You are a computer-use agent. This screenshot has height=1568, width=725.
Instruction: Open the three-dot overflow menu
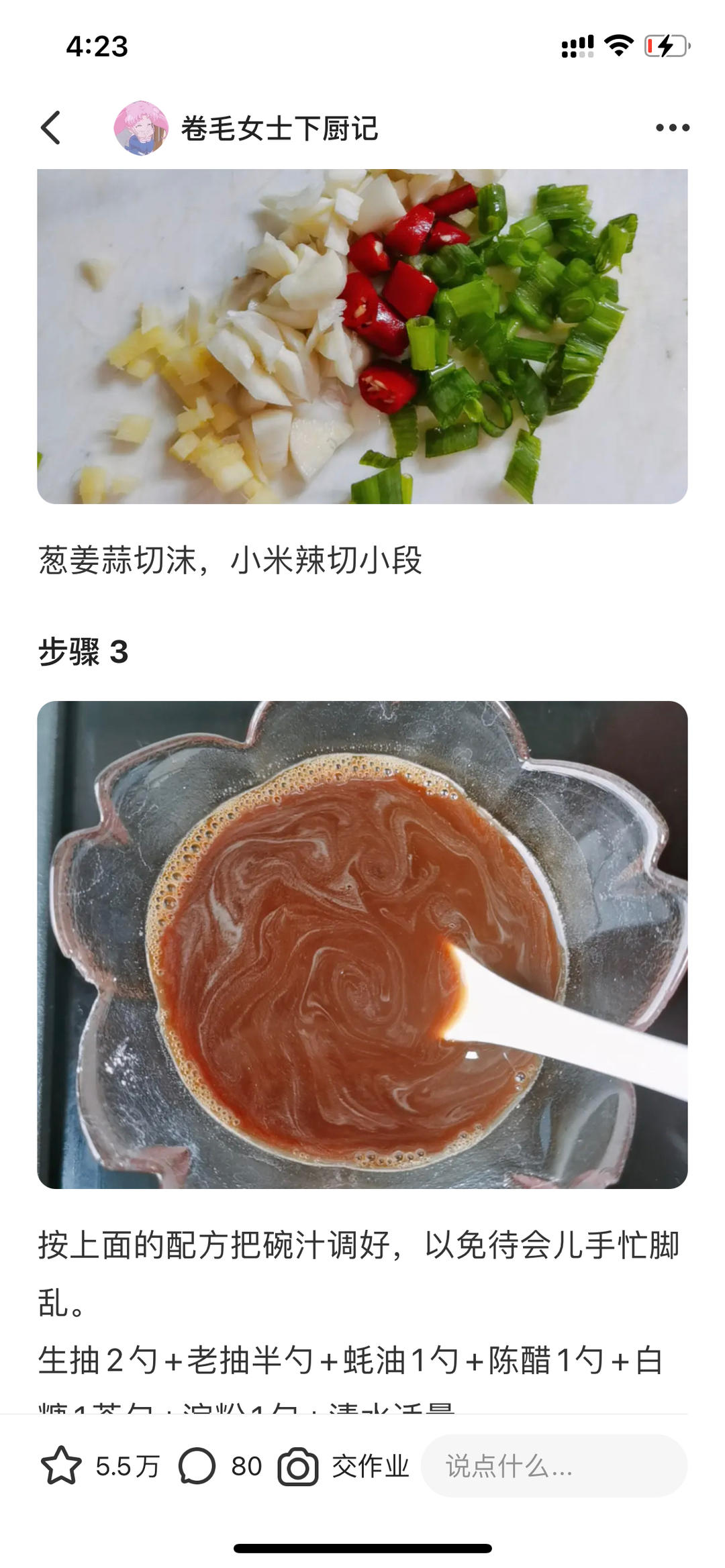pos(672,127)
